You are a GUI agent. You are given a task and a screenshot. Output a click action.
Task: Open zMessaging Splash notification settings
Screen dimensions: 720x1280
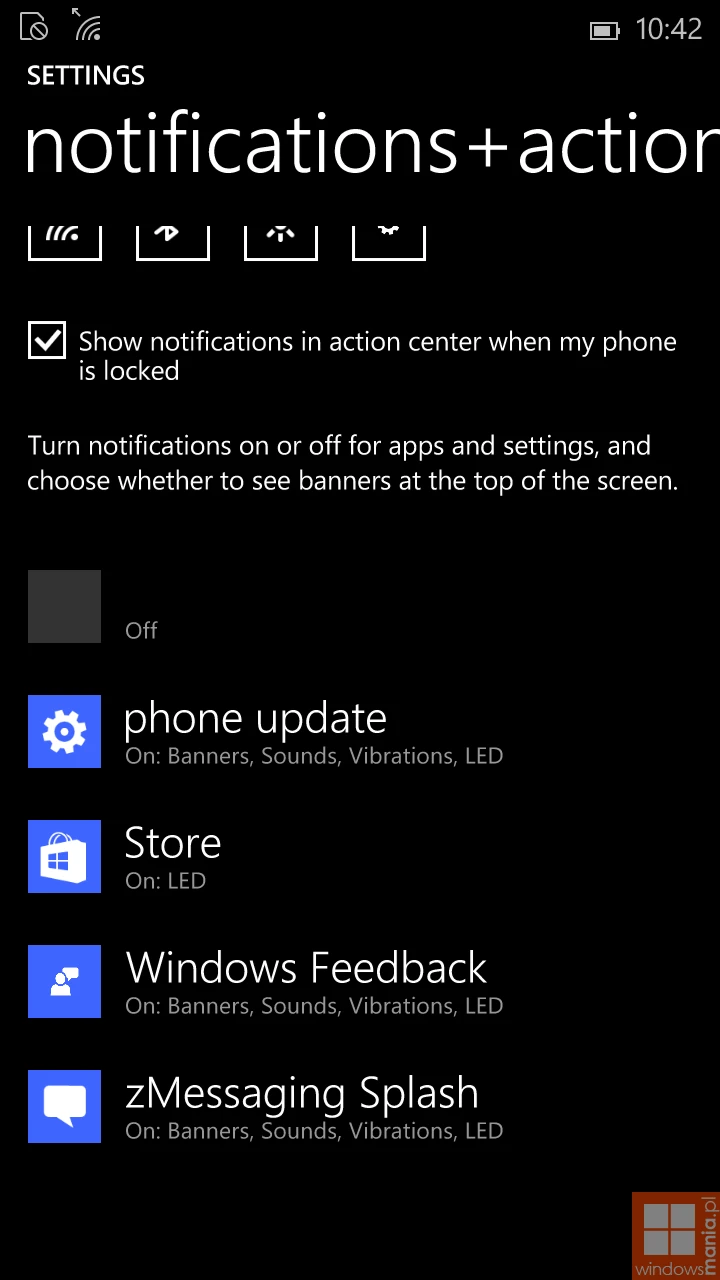(301, 1106)
